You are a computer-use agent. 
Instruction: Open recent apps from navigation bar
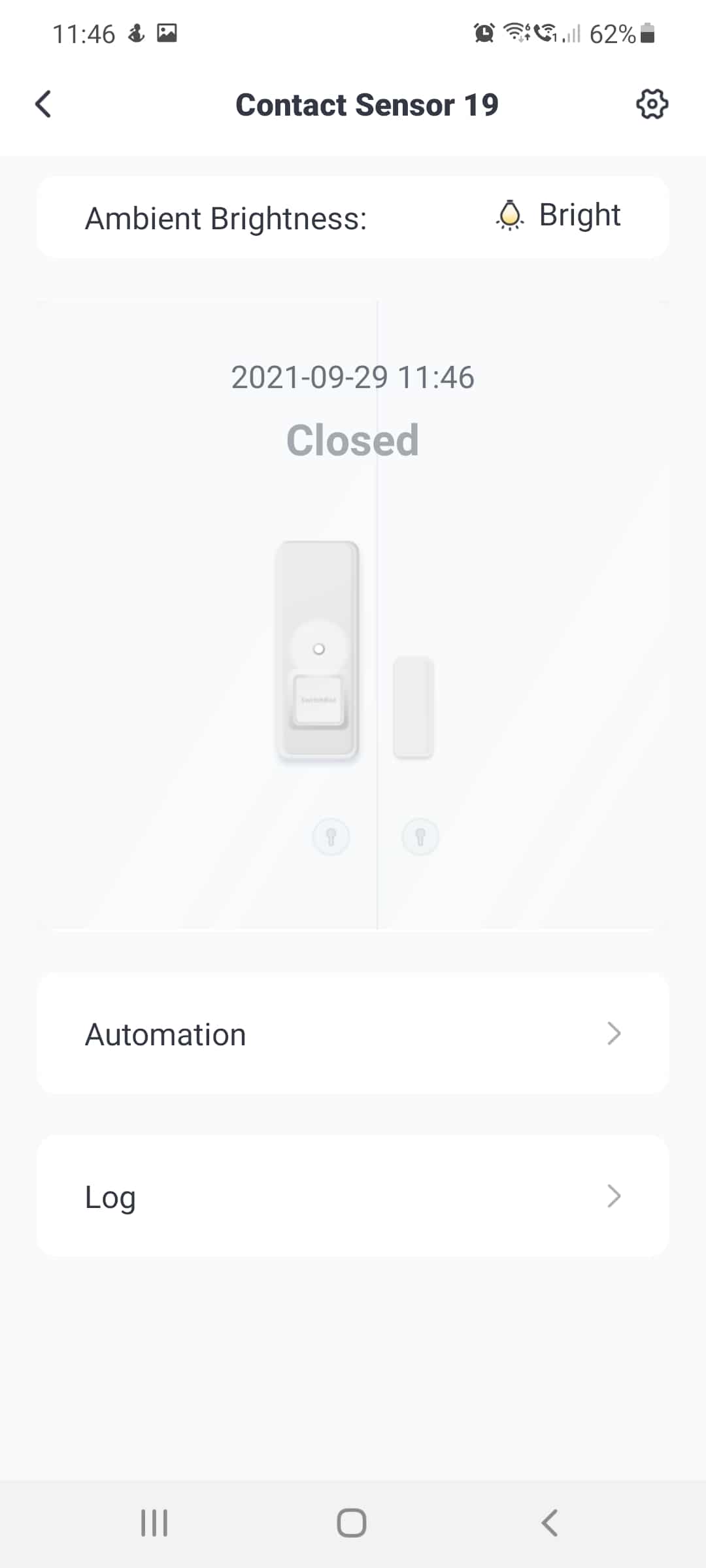[x=154, y=1523]
